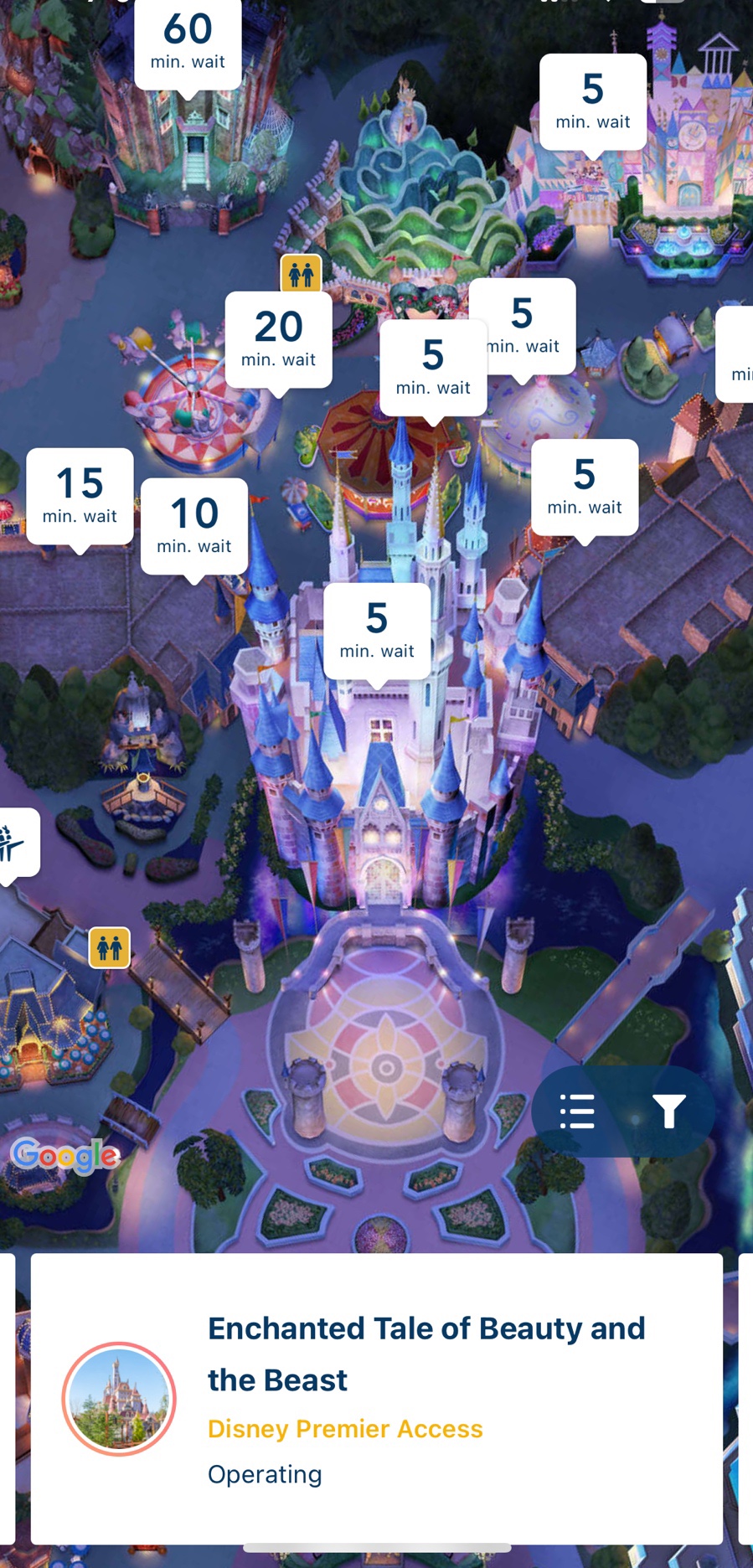Open Enchanted Tale of Beauty and the Beast card
This screenshot has height=1568, width=753.
pyautogui.click(x=377, y=1398)
